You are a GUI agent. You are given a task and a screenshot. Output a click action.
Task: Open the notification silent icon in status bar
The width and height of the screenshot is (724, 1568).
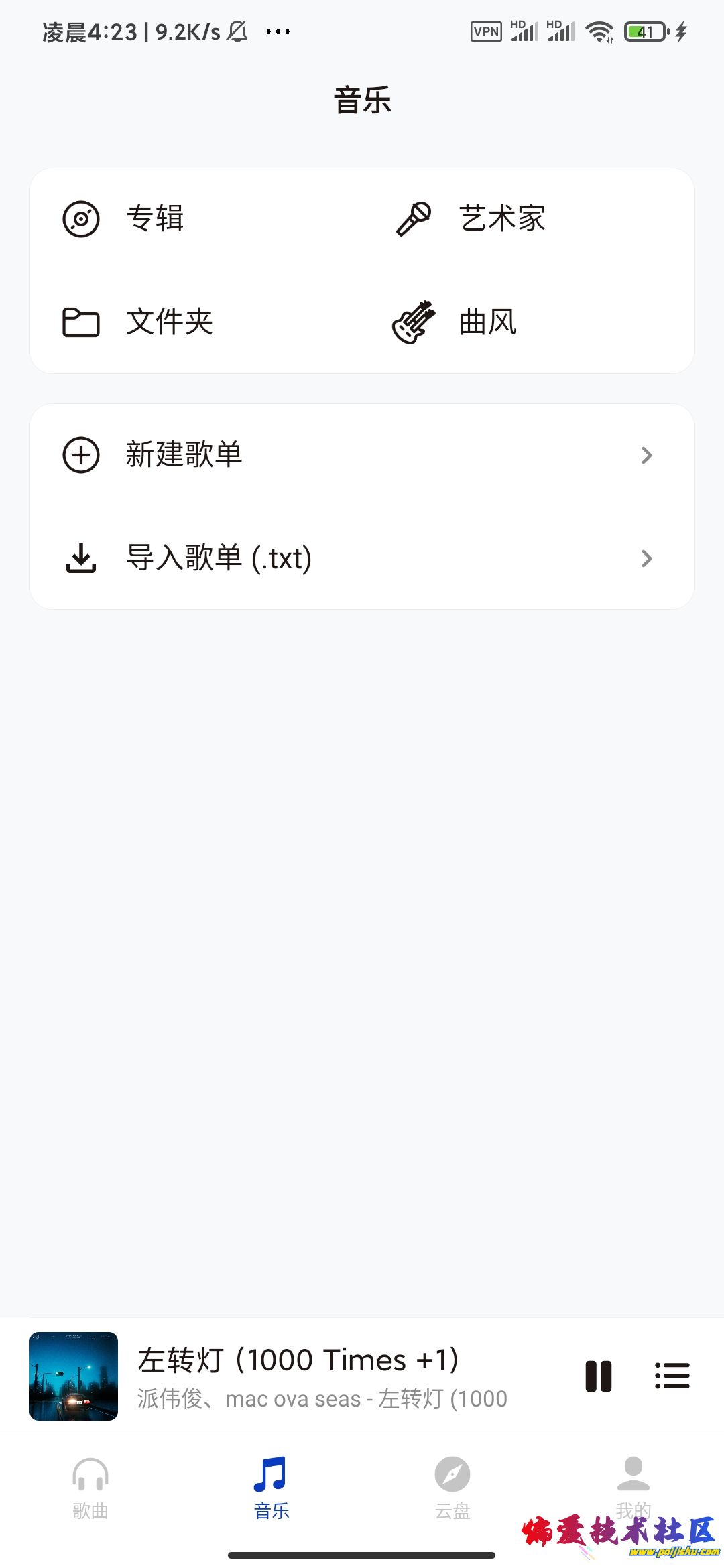tap(236, 31)
